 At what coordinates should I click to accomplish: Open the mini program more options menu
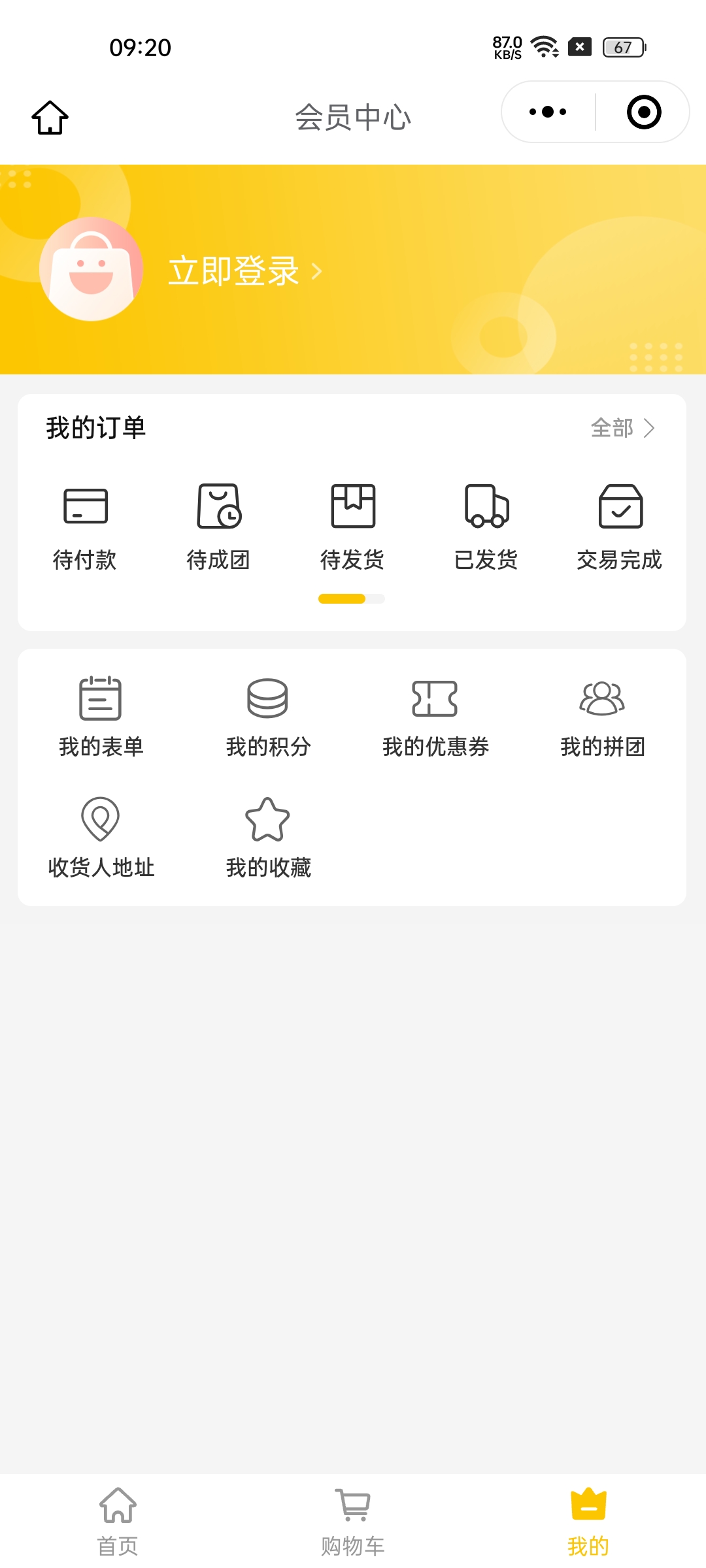(548, 112)
